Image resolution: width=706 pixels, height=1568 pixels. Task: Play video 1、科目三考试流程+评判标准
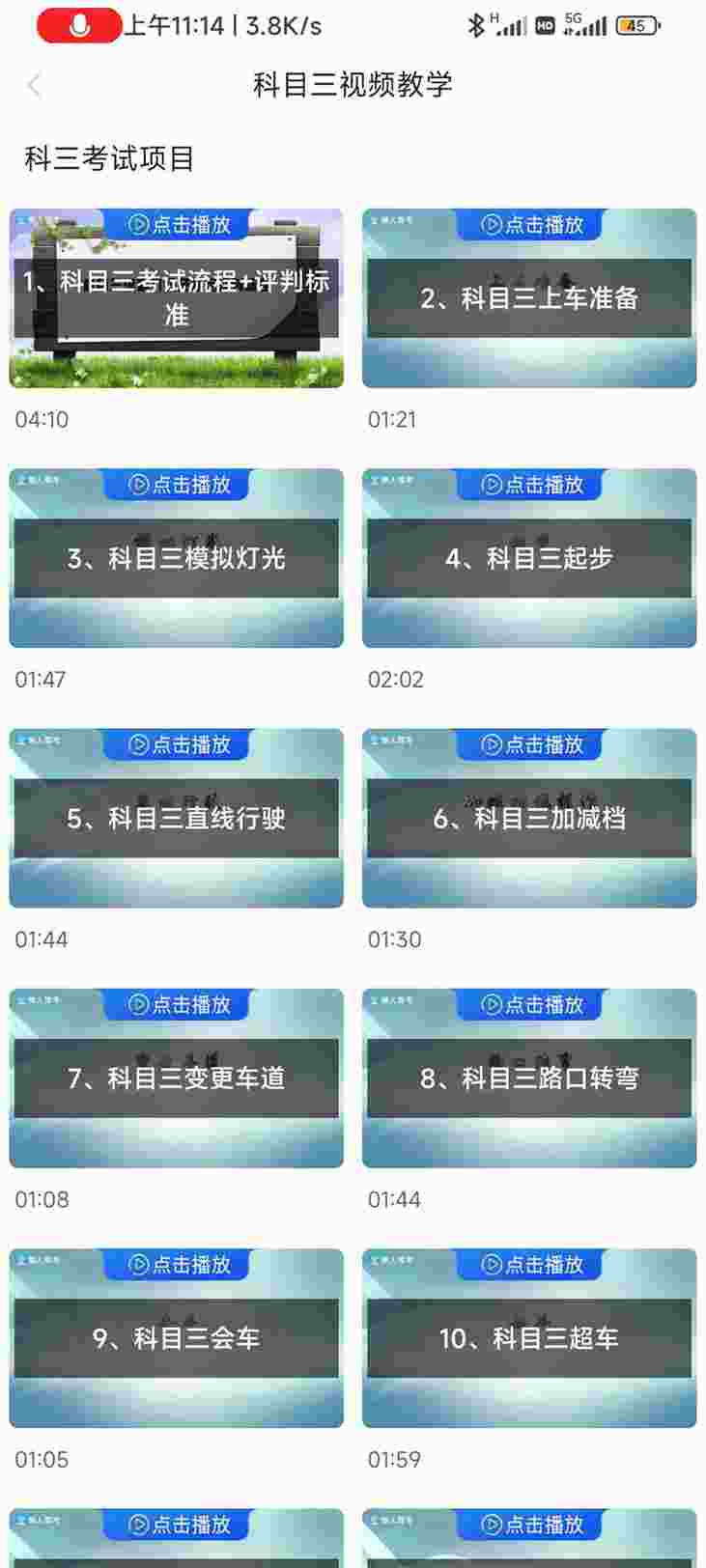[x=177, y=298]
